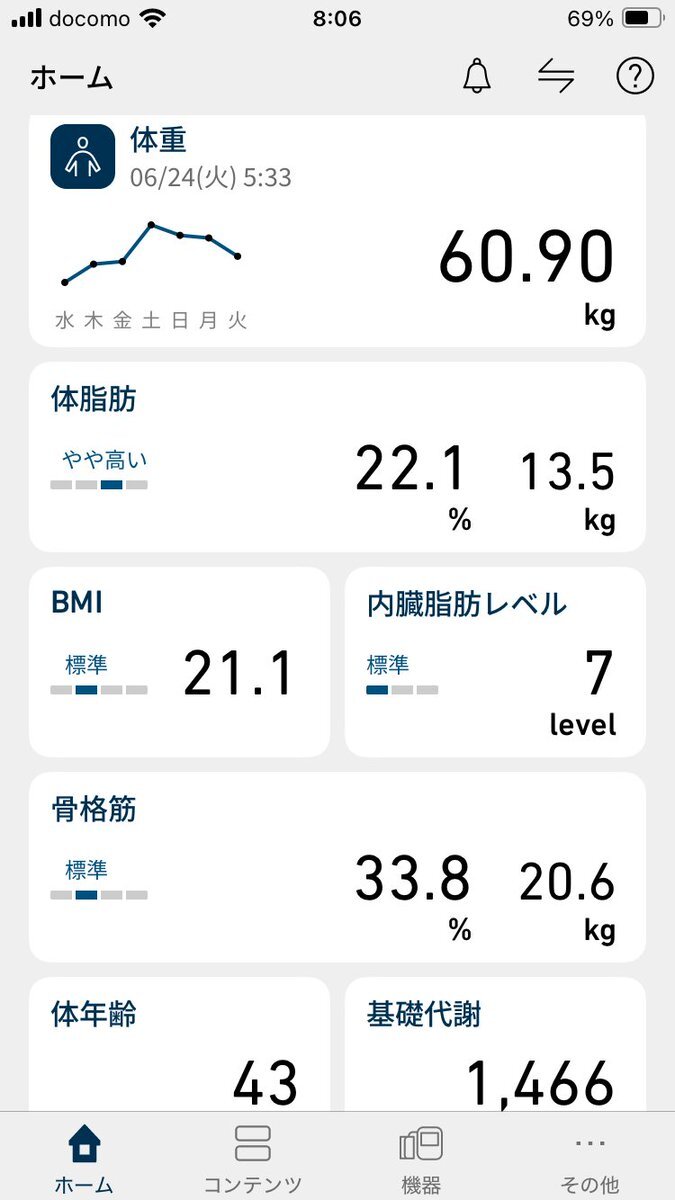Open the 基礎代謝 basal metabolism card
The height and width of the screenshot is (1200, 675).
[495, 1044]
